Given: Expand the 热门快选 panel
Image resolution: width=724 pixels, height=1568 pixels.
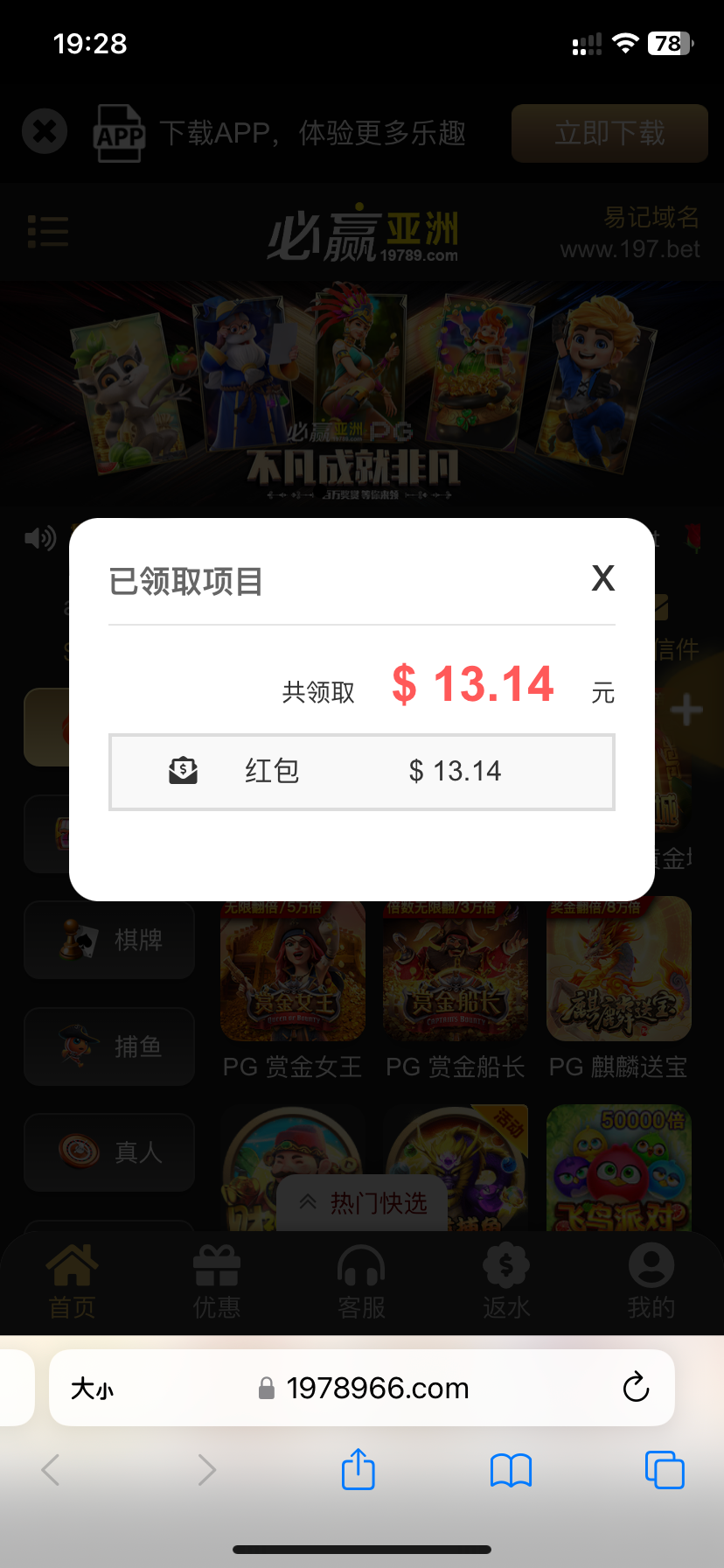Looking at the screenshot, I should pos(362,1203).
